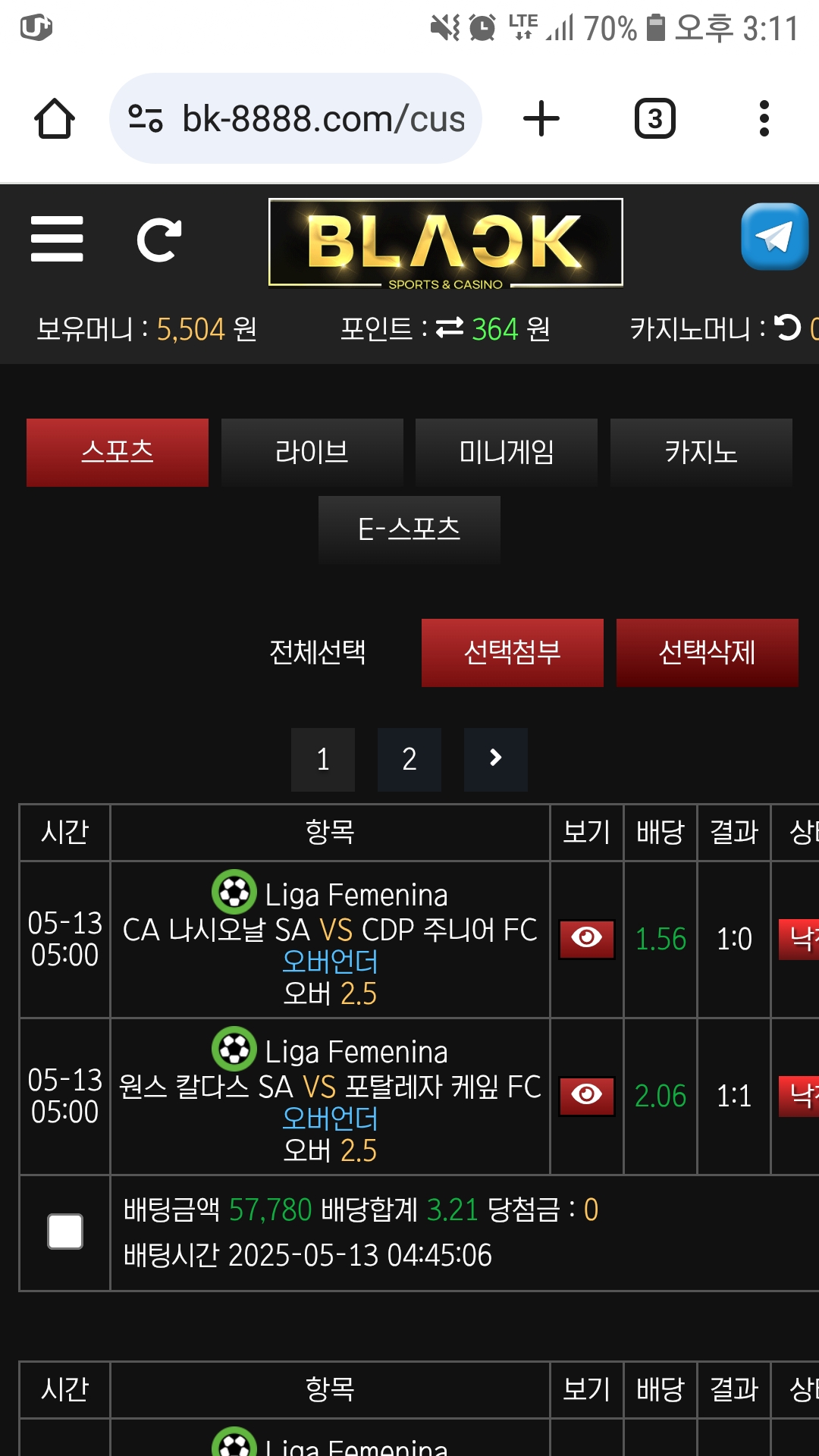This screenshot has width=819, height=1456.
Task: Switch to the 카지노 tab
Action: pyautogui.click(x=701, y=453)
